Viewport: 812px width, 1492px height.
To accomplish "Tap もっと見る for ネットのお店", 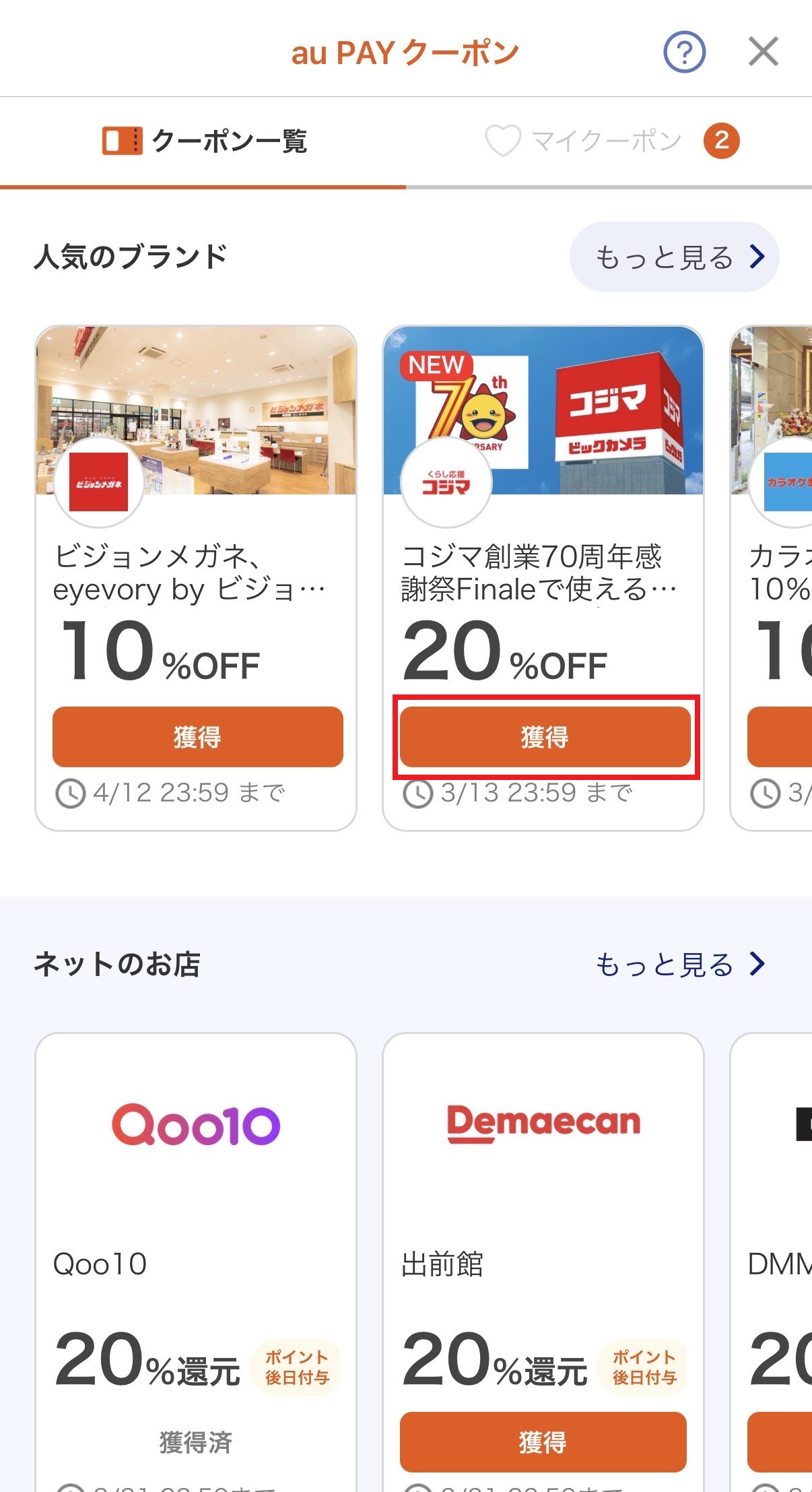I will point(680,965).
